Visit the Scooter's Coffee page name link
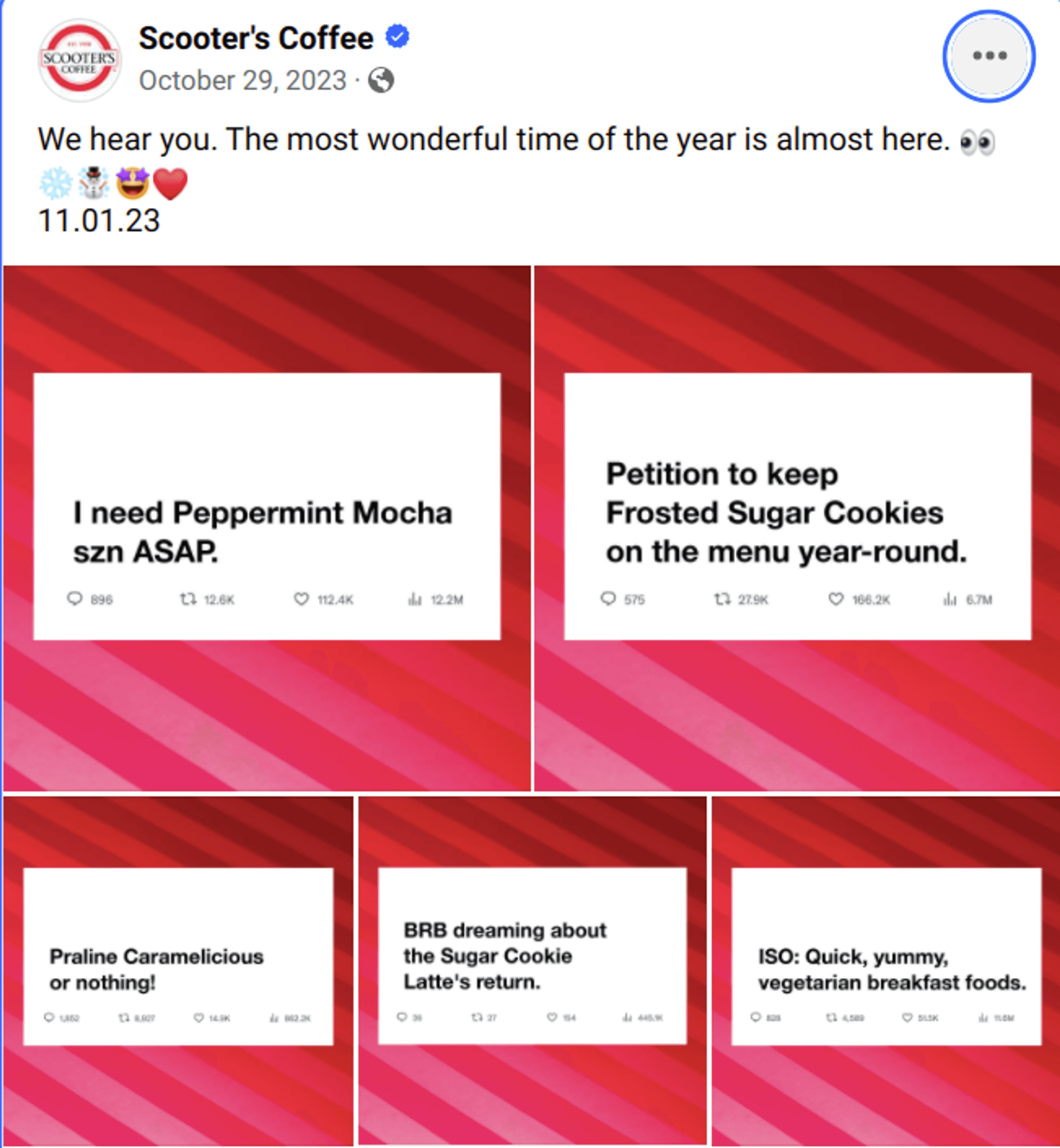The width and height of the screenshot is (1060, 1148). tap(256, 38)
